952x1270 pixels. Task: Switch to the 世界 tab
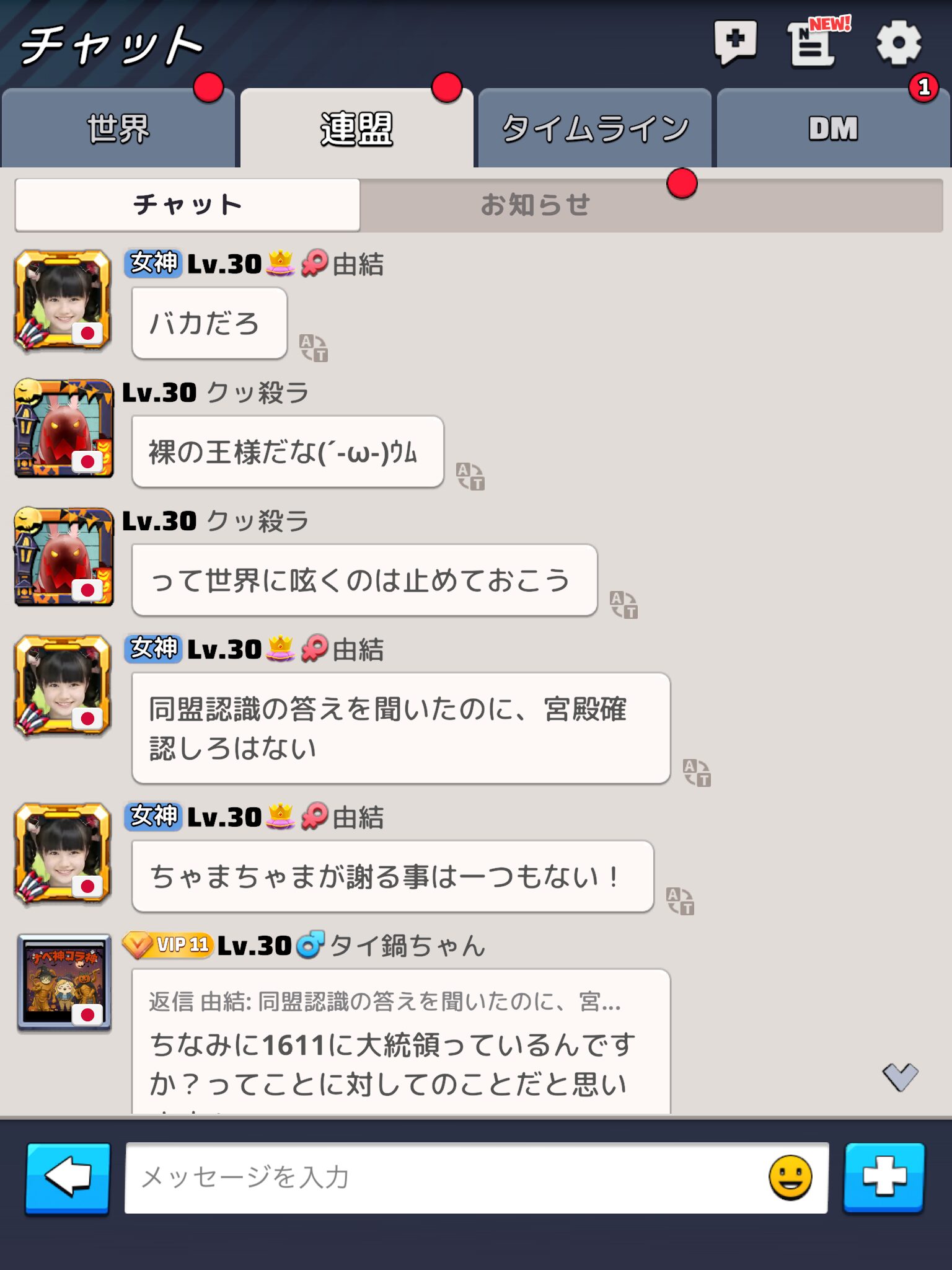(118, 129)
